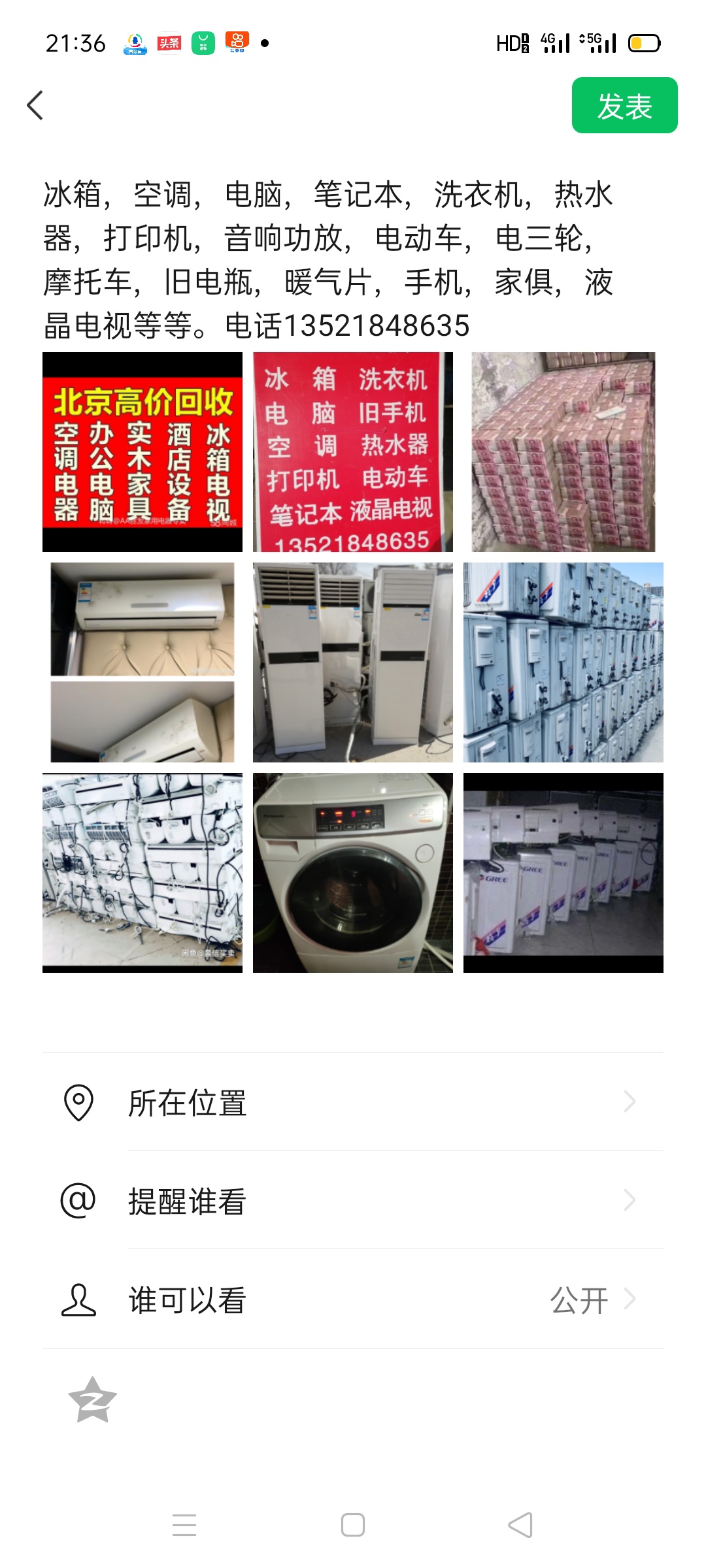
Task: Open the Gree outdoor units photo
Action: click(x=563, y=873)
